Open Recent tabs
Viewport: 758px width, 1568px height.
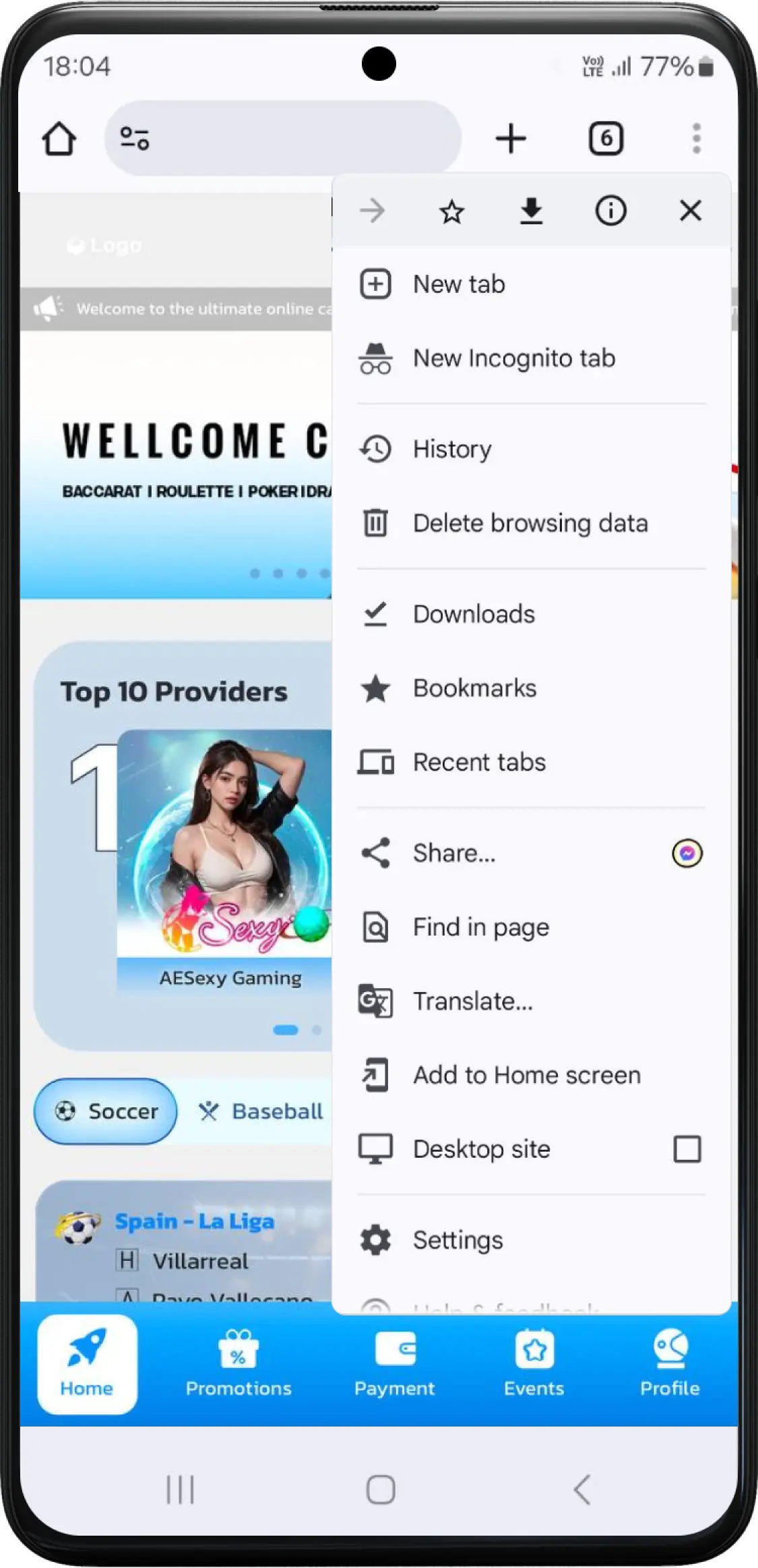click(531, 762)
